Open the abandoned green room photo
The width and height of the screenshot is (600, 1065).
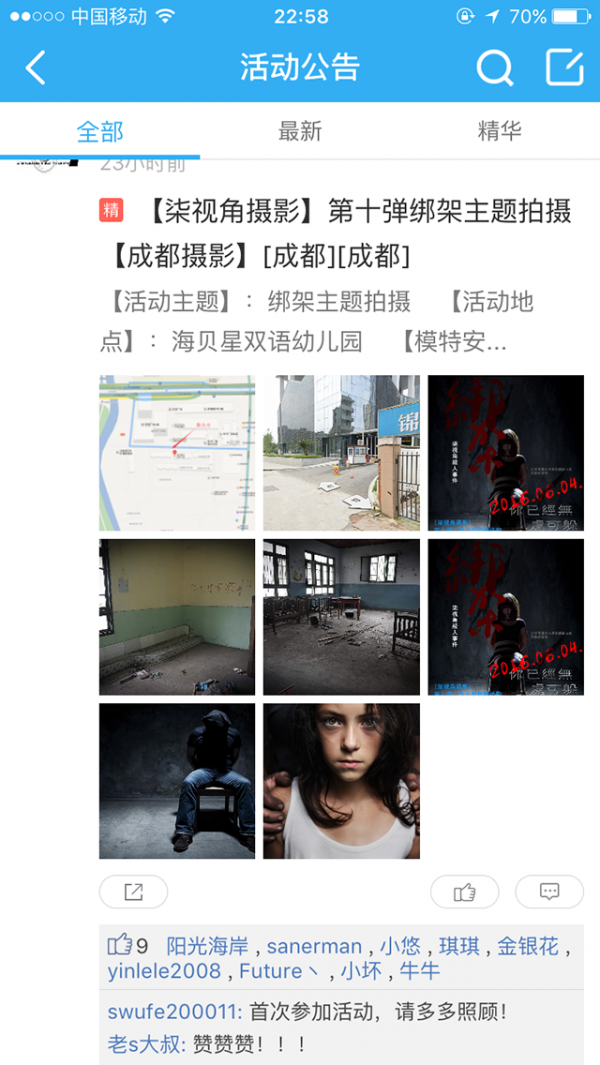pyautogui.click(x=177, y=617)
